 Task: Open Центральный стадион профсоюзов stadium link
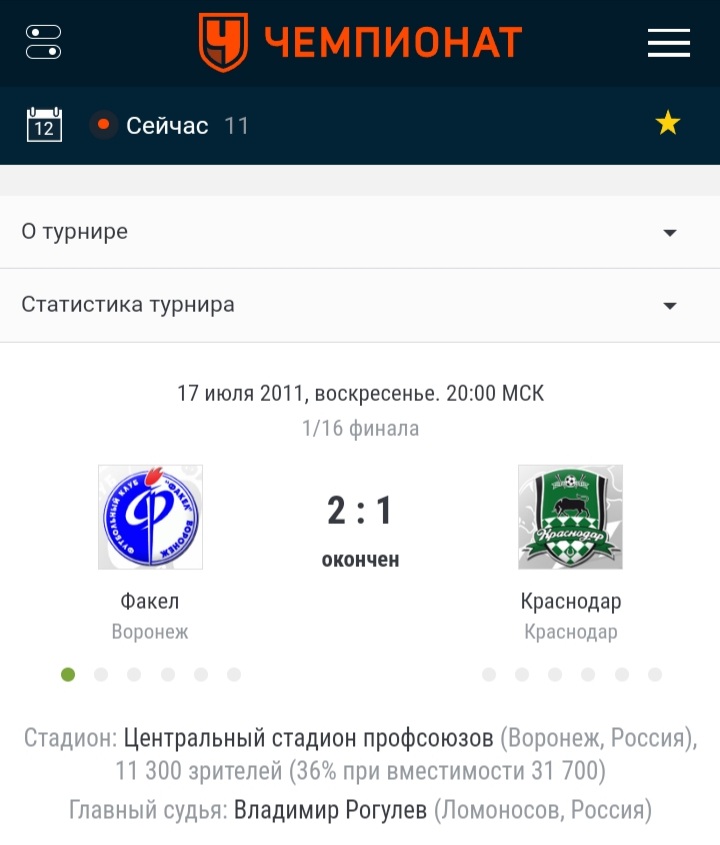pos(308,739)
